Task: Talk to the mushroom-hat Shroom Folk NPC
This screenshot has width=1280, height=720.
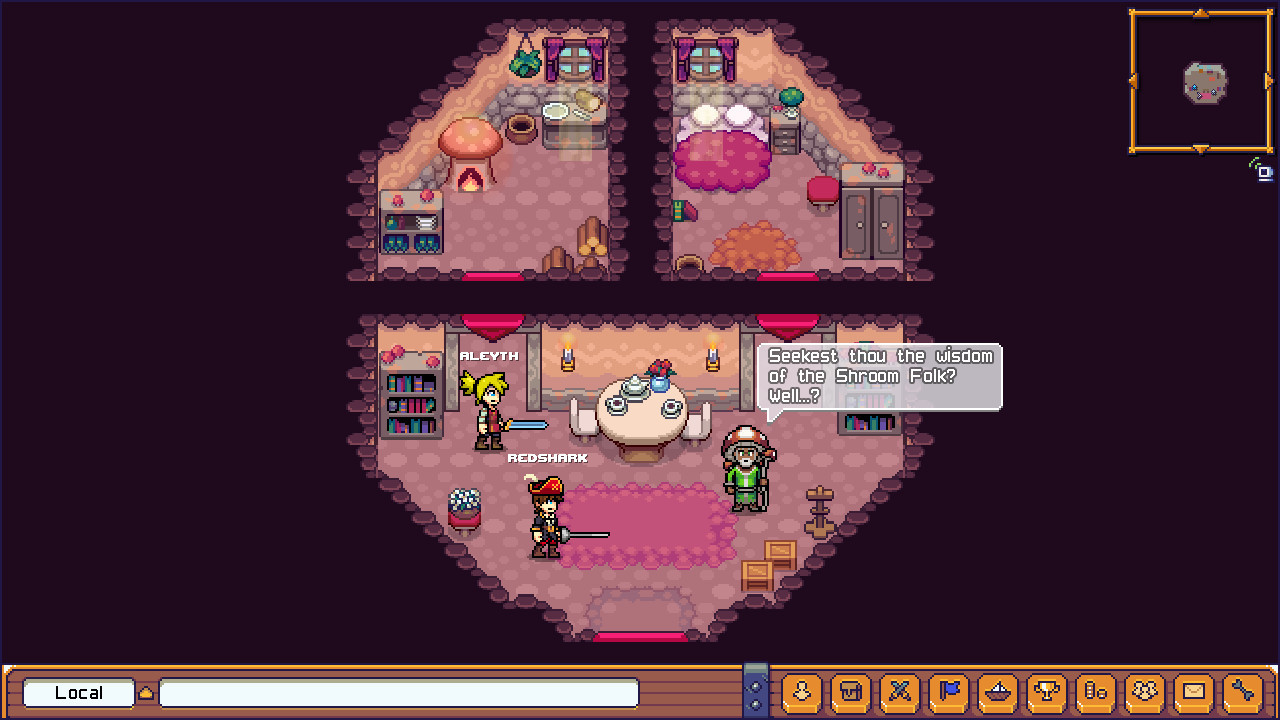Action: (747, 468)
